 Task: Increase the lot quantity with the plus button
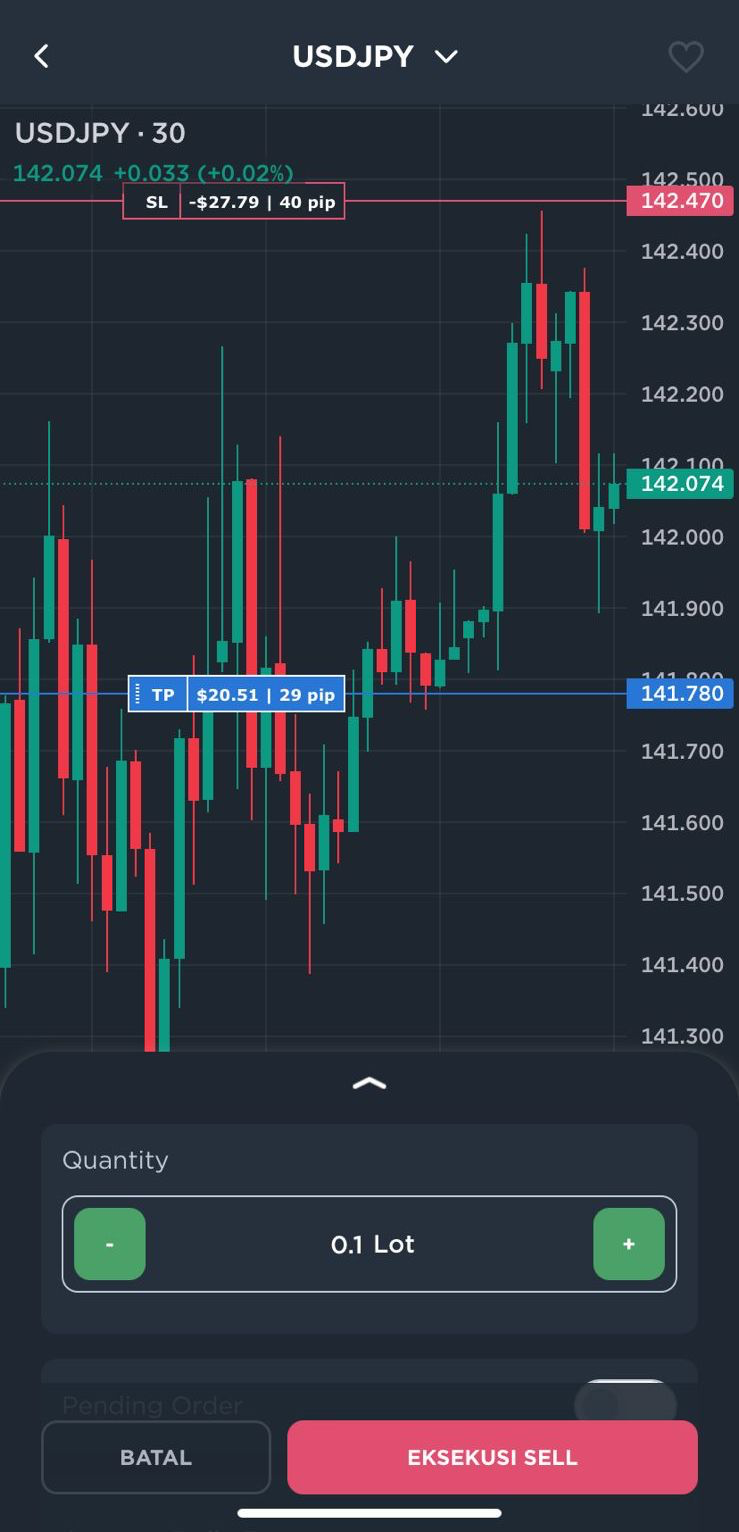[629, 1244]
